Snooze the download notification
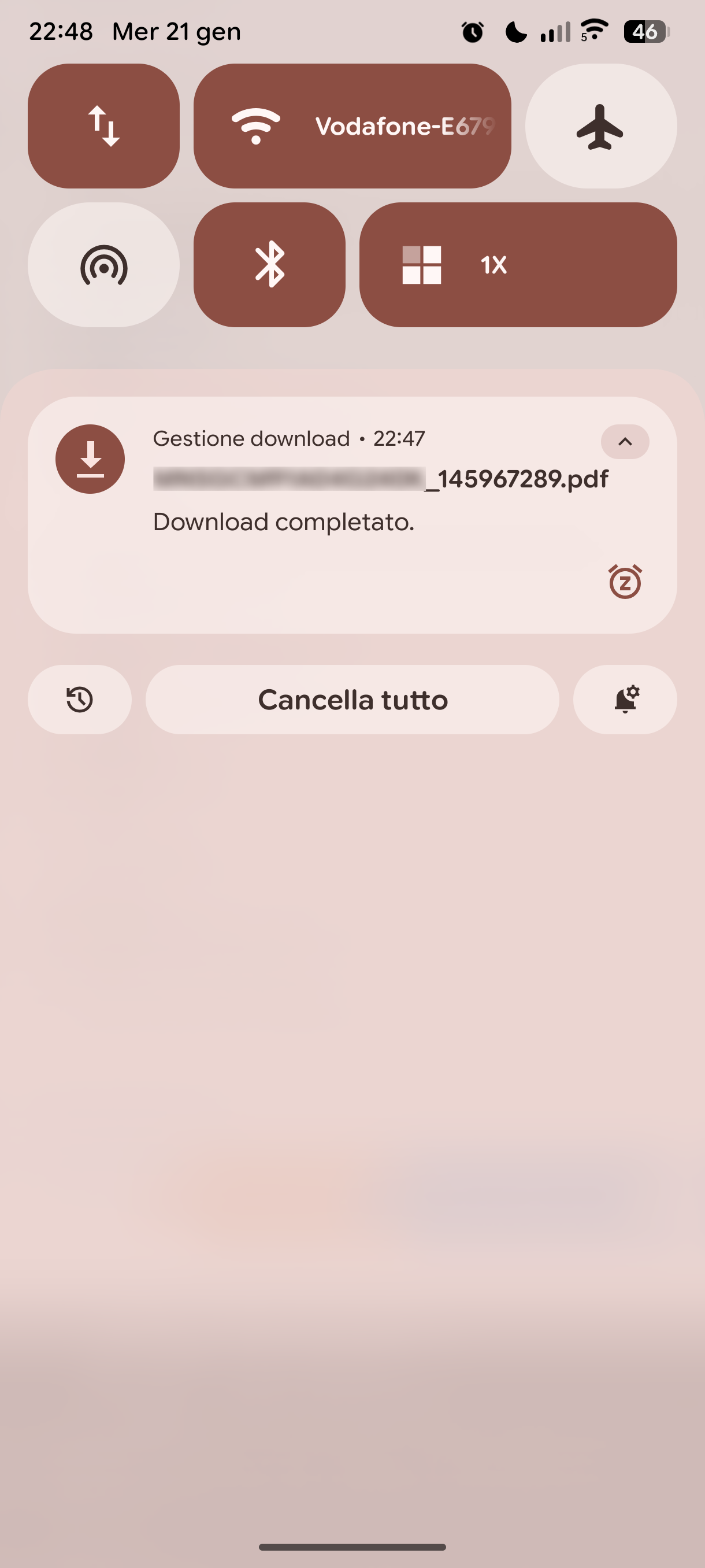The width and height of the screenshot is (705, 1568). [625, 582]
